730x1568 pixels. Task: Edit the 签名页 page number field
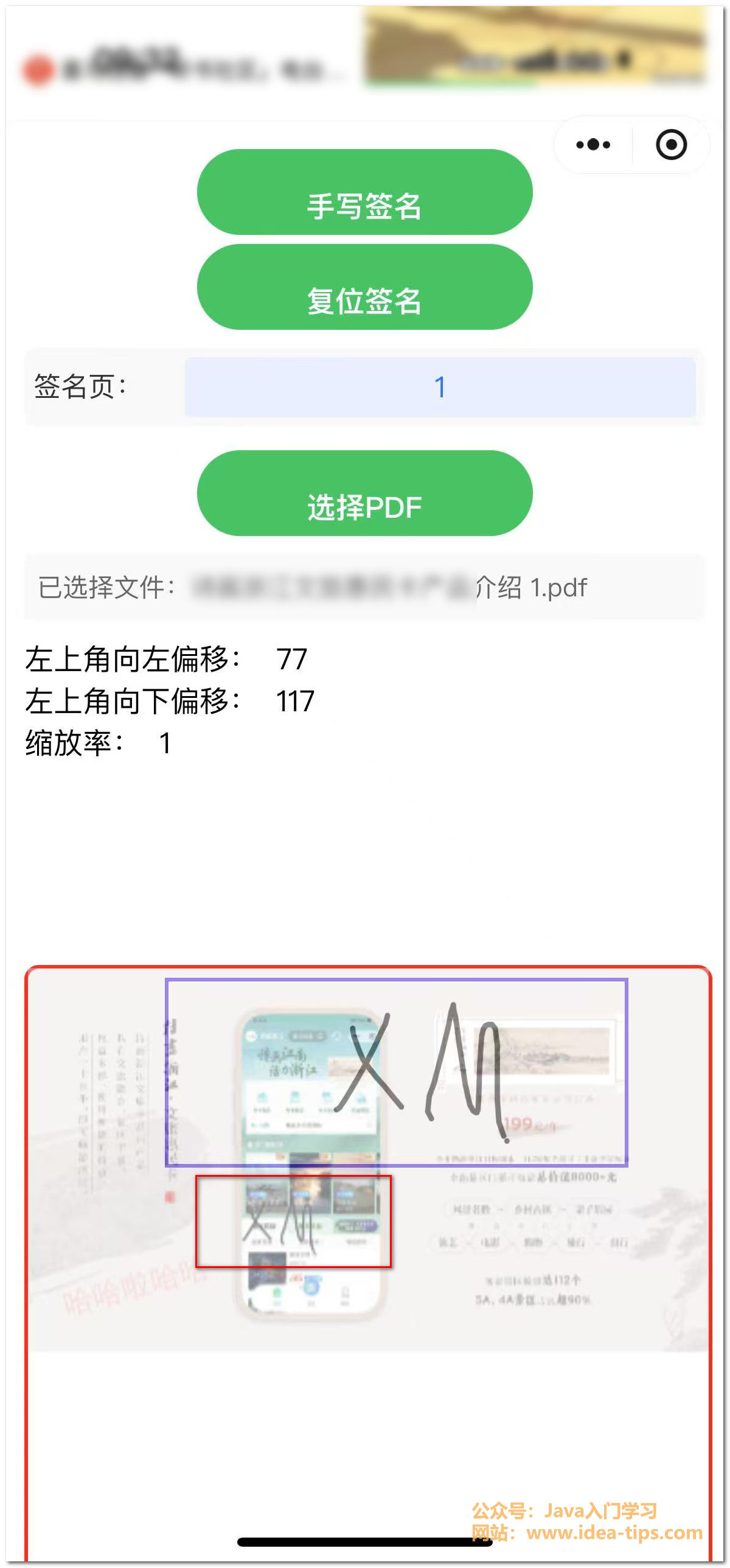(440, 388)
